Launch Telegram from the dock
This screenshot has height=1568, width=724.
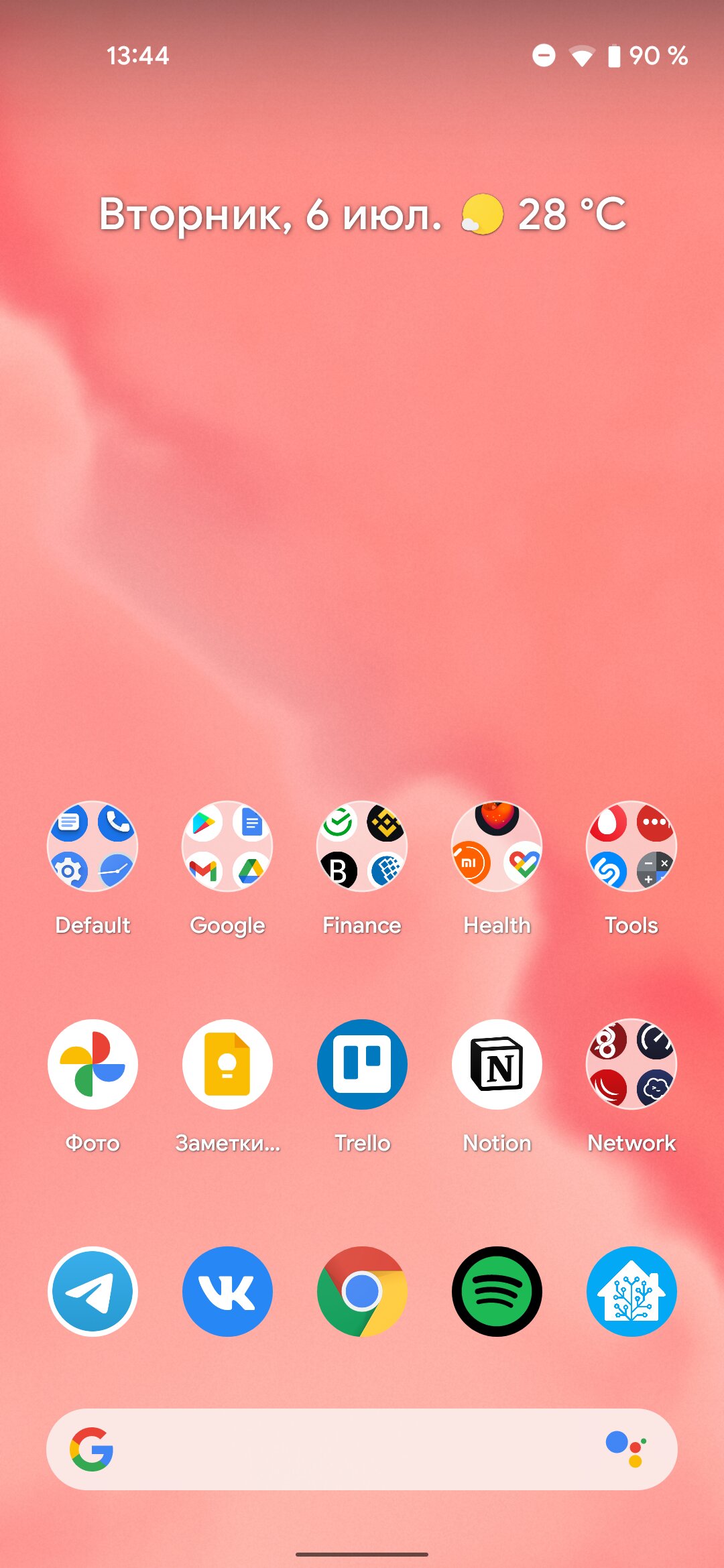(93, 1291)
